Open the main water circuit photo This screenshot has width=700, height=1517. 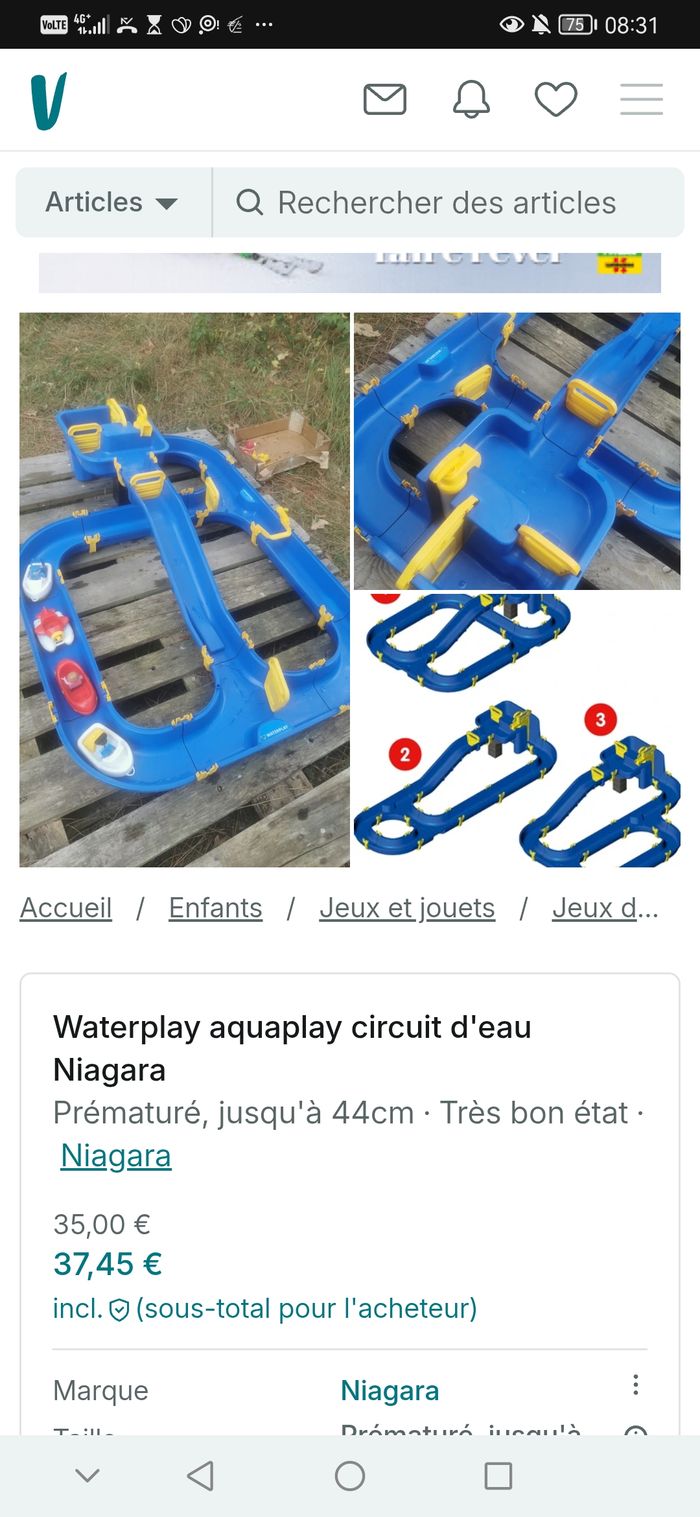click(184, 590)
